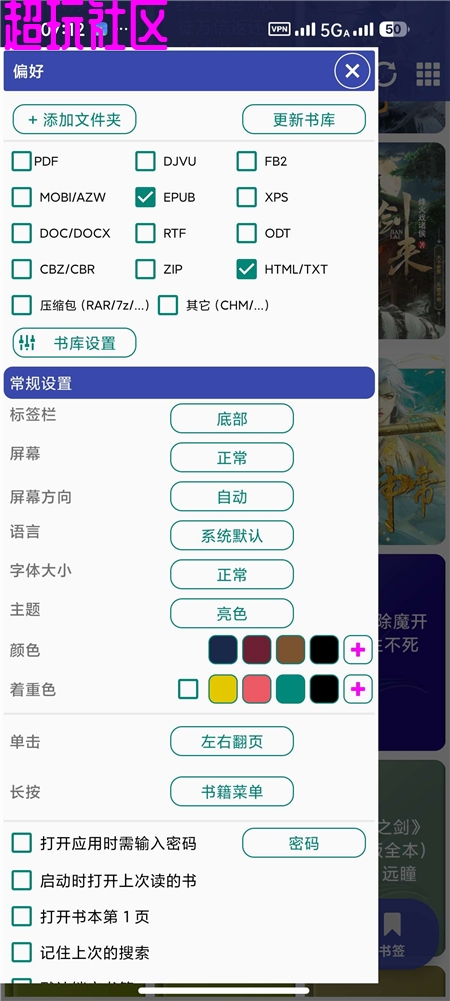
Task: Open the 屏幕方向 自动 selector
Action: tap(232, 497)
